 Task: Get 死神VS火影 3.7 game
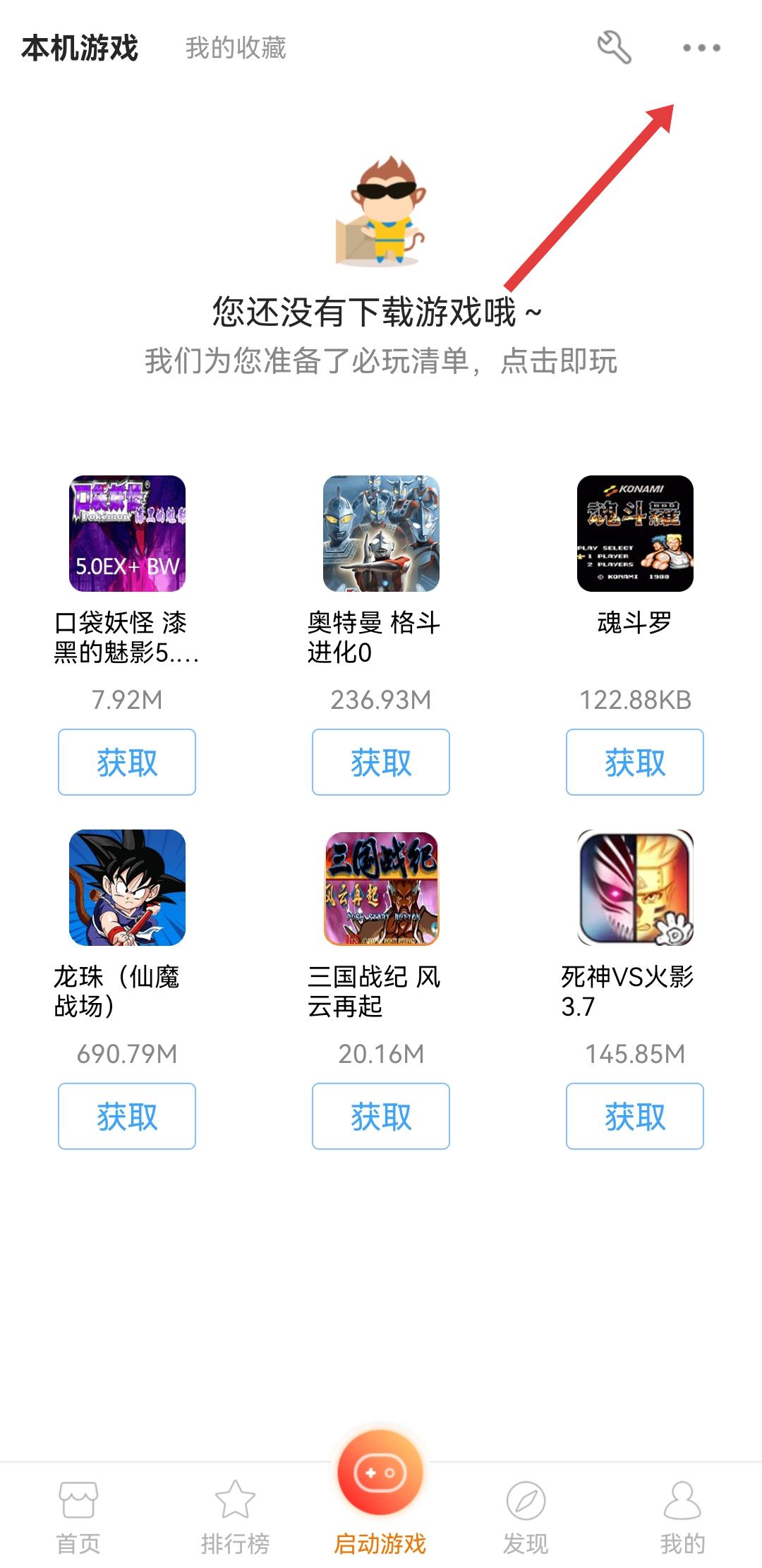tap(635, 1116)
